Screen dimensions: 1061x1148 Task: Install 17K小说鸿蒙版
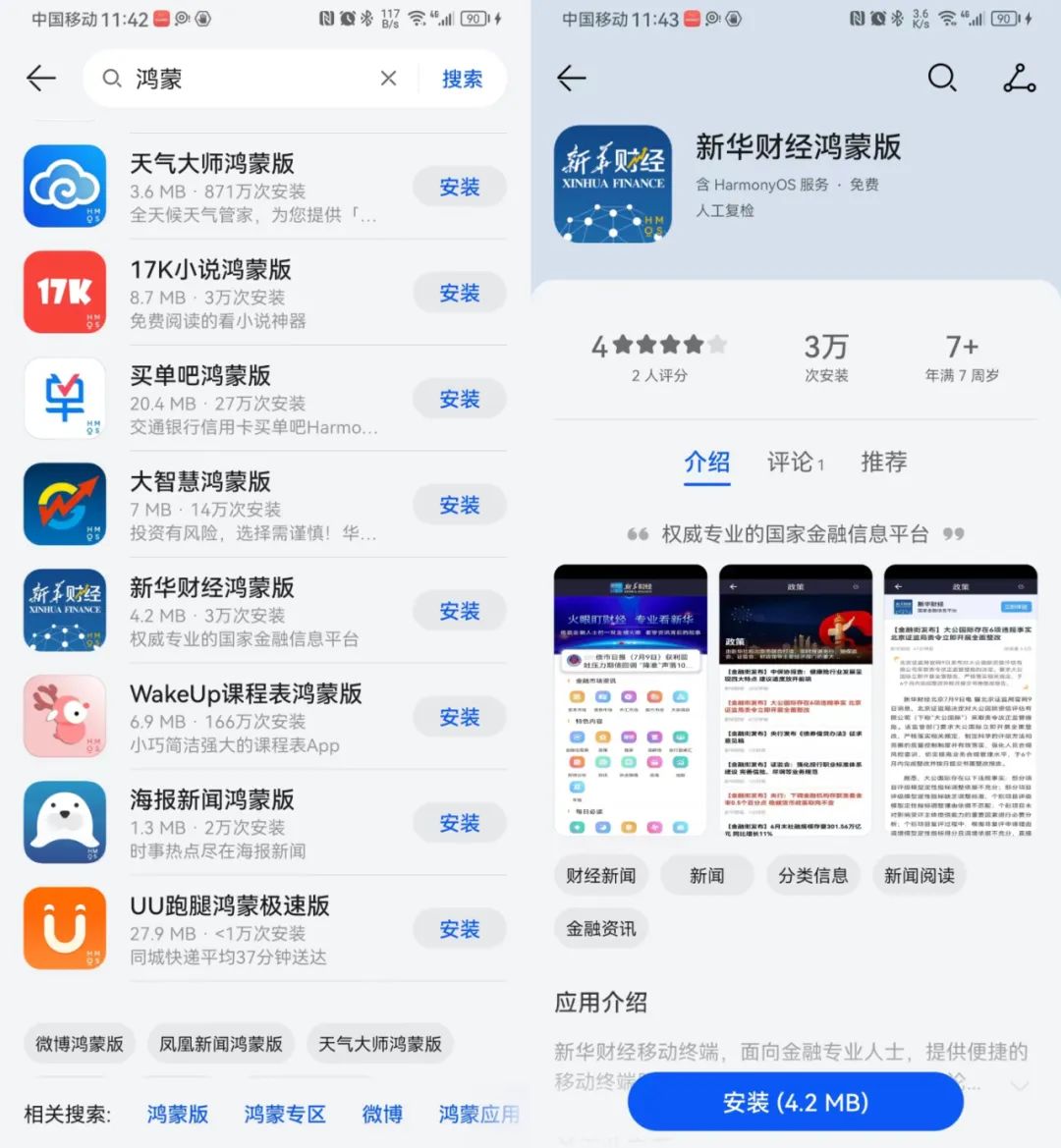[459, 293]
